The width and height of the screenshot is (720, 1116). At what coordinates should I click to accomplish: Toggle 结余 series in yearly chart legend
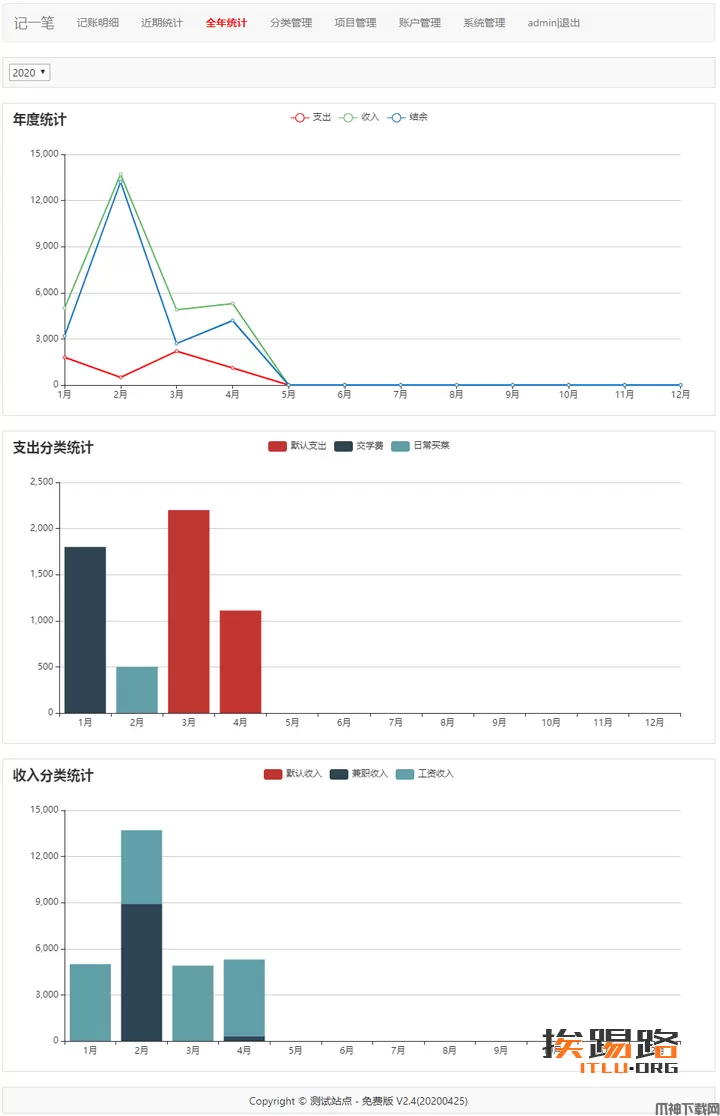tap(408, 118)
